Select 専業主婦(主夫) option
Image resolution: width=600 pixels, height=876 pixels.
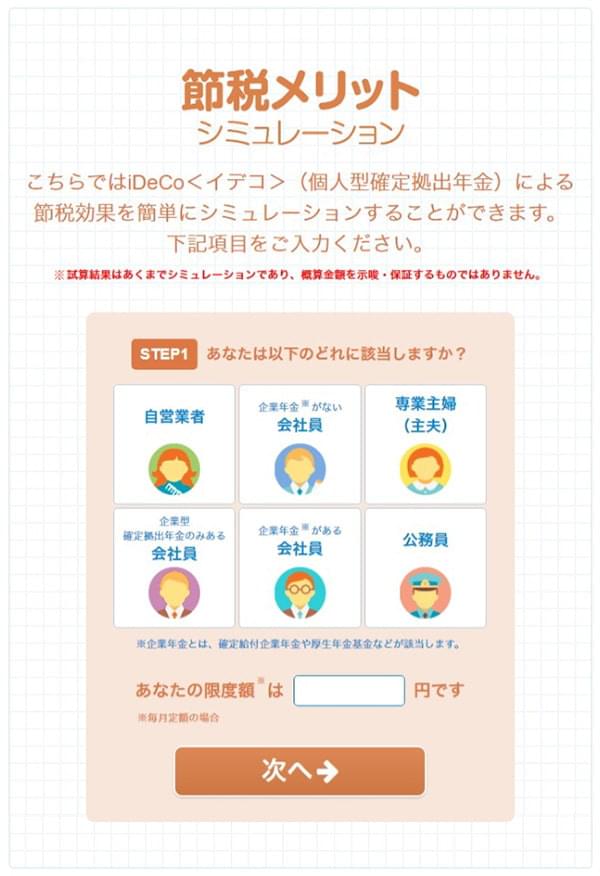(425, 444)
